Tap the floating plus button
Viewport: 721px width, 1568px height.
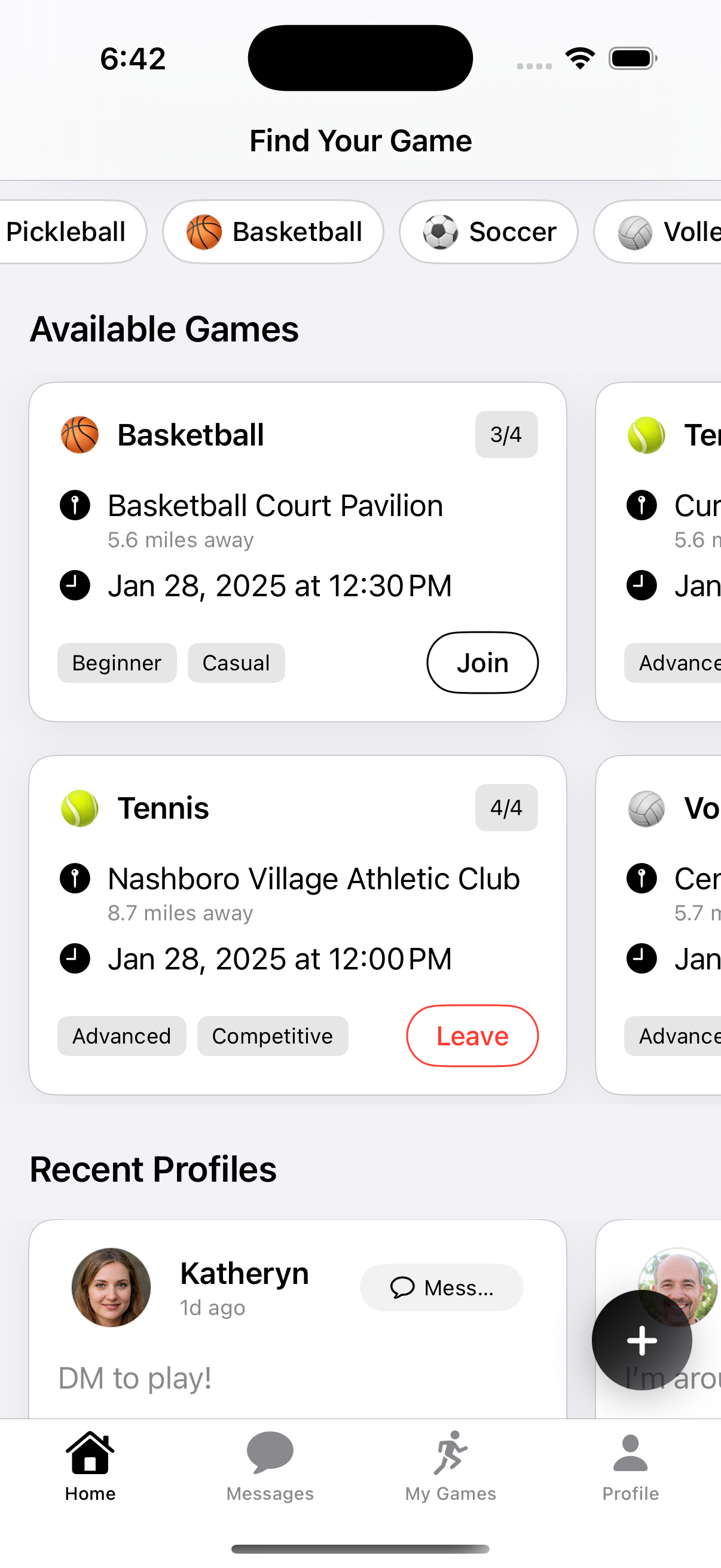coord(642,1340)
